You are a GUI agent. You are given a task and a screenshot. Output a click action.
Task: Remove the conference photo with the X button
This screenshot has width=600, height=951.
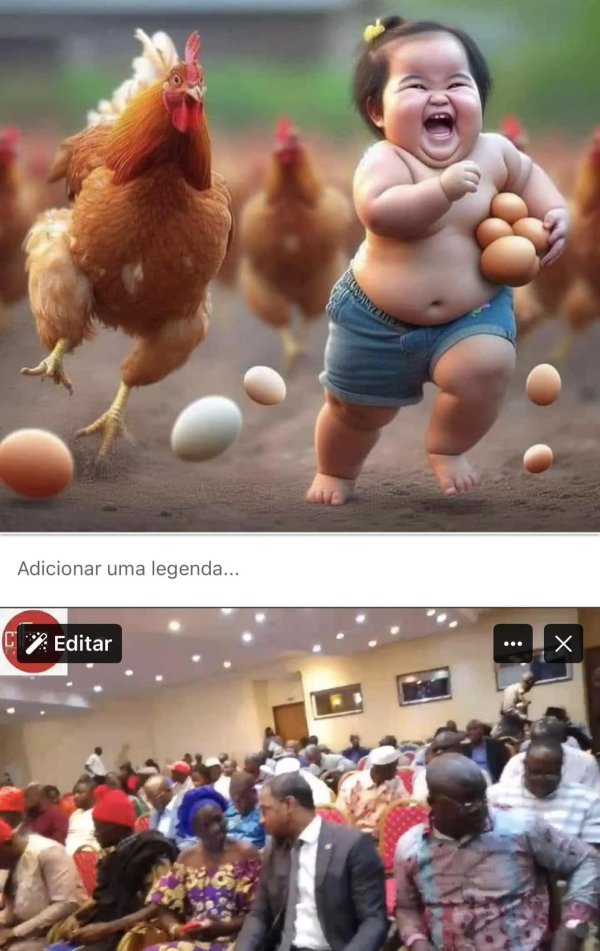point(563,644)
